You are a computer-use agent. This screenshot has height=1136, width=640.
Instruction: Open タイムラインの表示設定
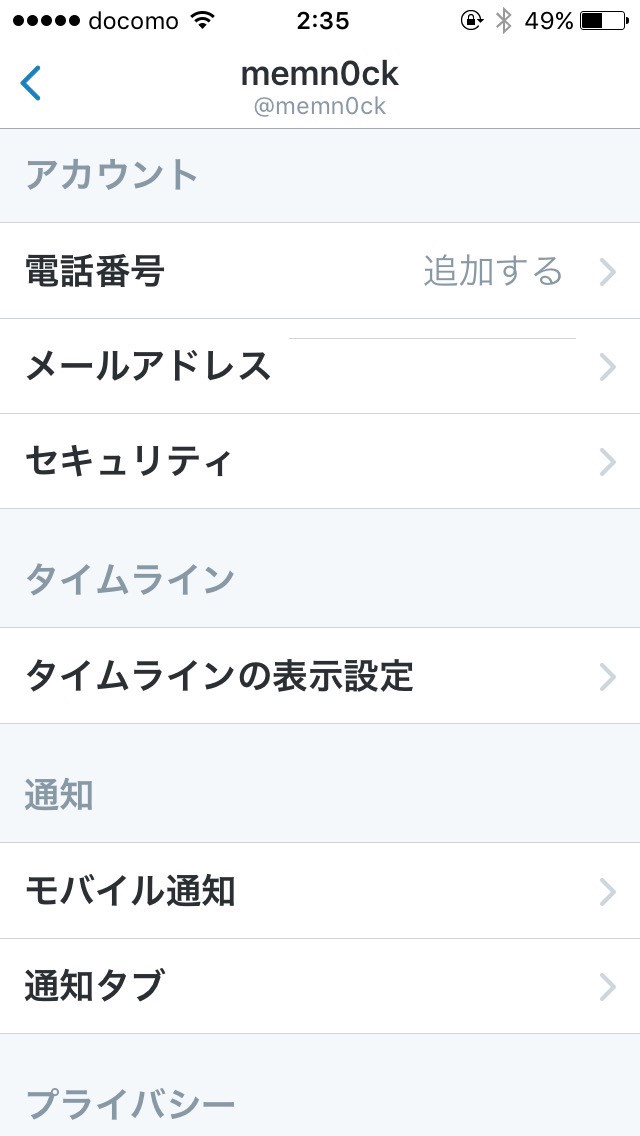pos(320,676)
